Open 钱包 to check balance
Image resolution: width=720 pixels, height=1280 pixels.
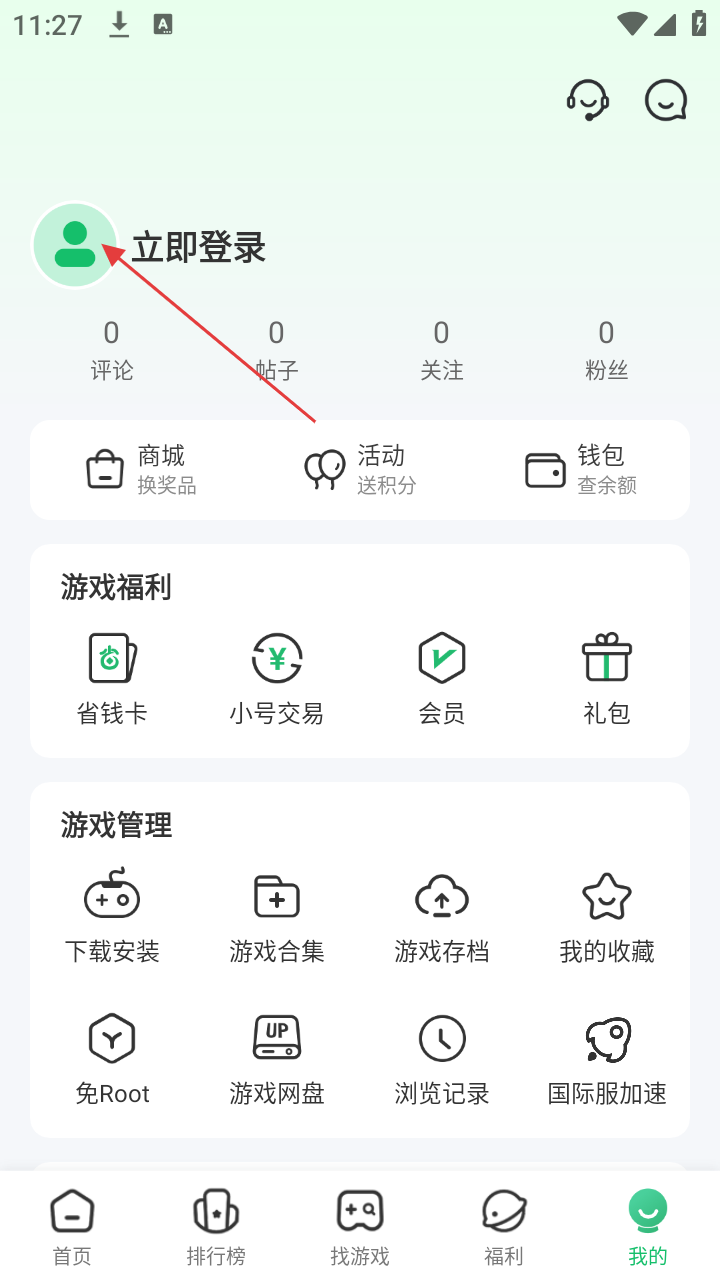tap(580, 470)
